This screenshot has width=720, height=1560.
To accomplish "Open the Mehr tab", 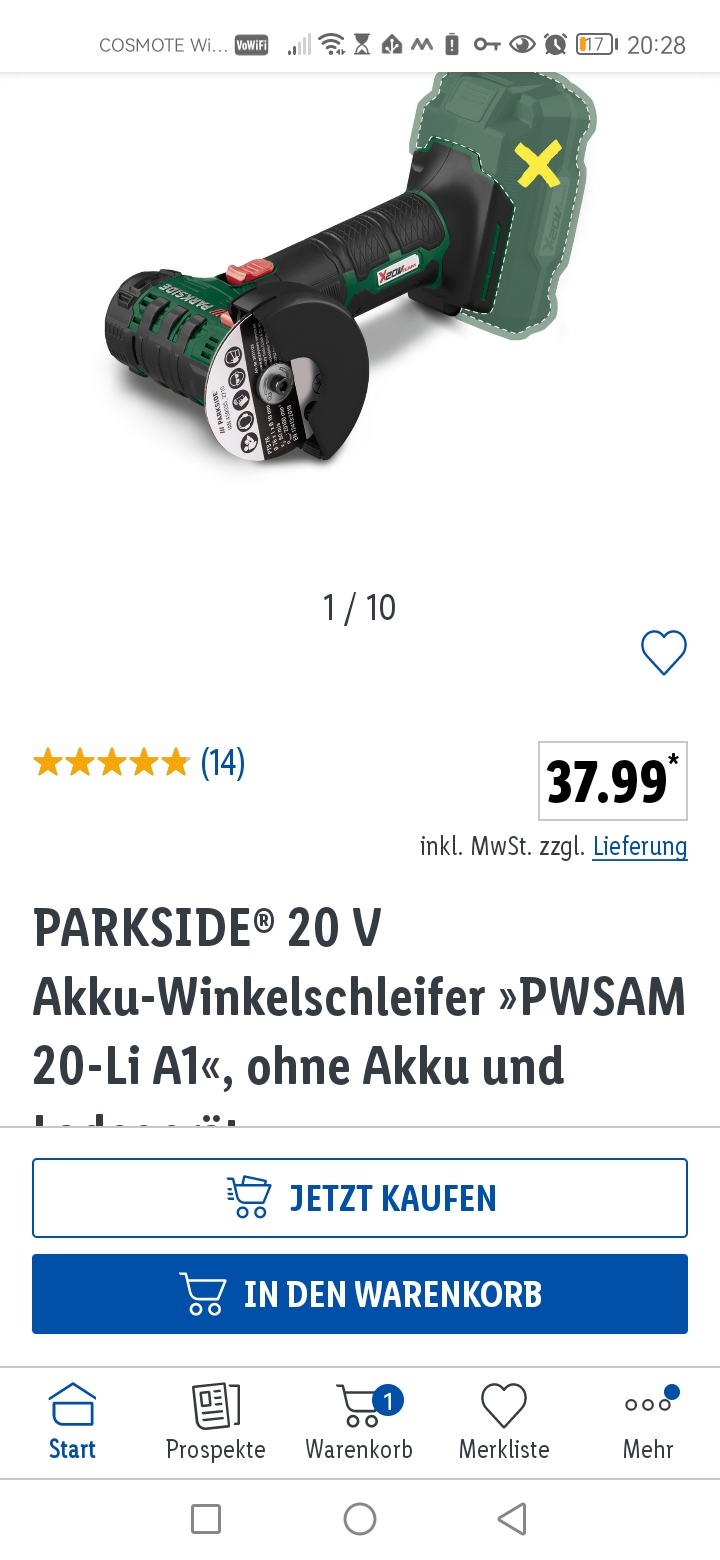I will (x=648, y=1422).
